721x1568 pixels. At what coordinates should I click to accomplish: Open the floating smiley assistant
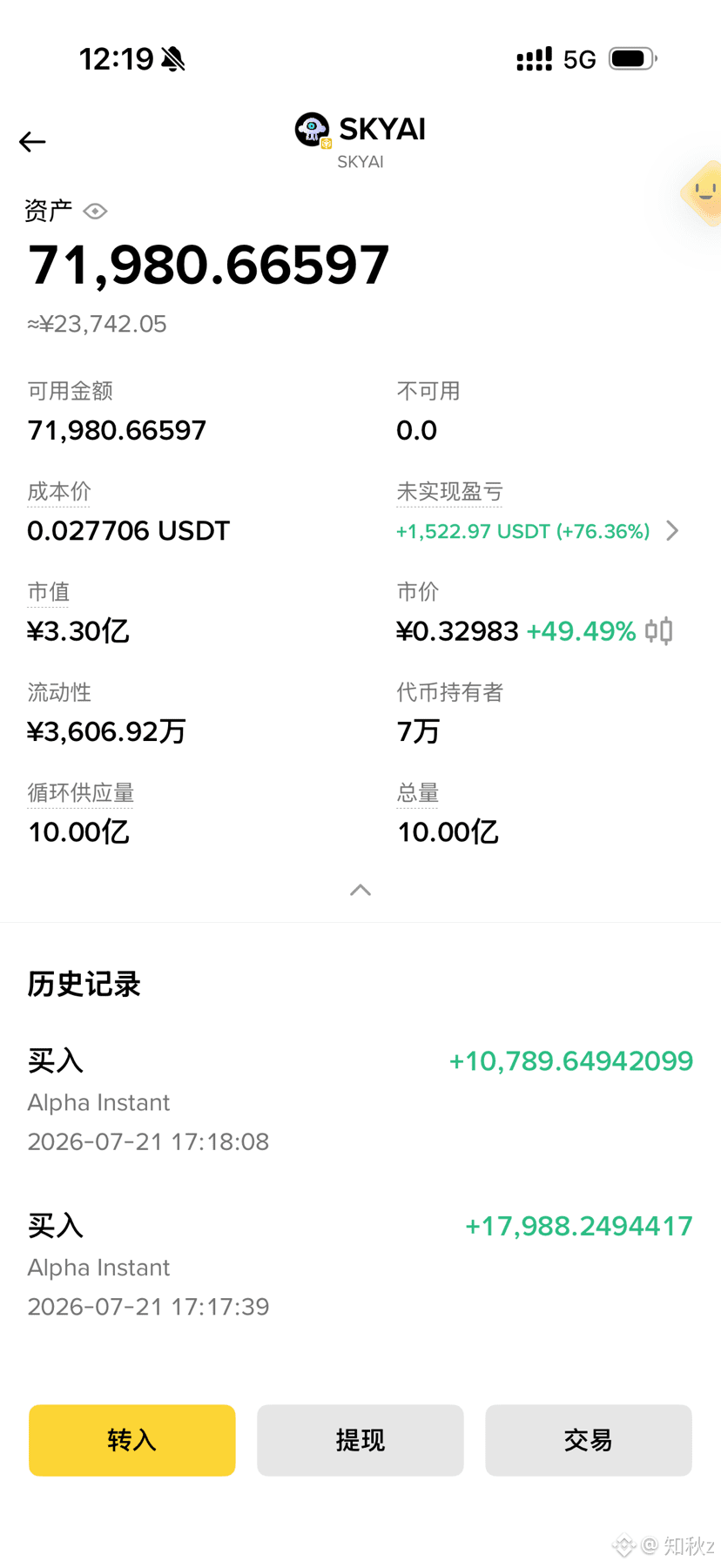tap(702, 193)
